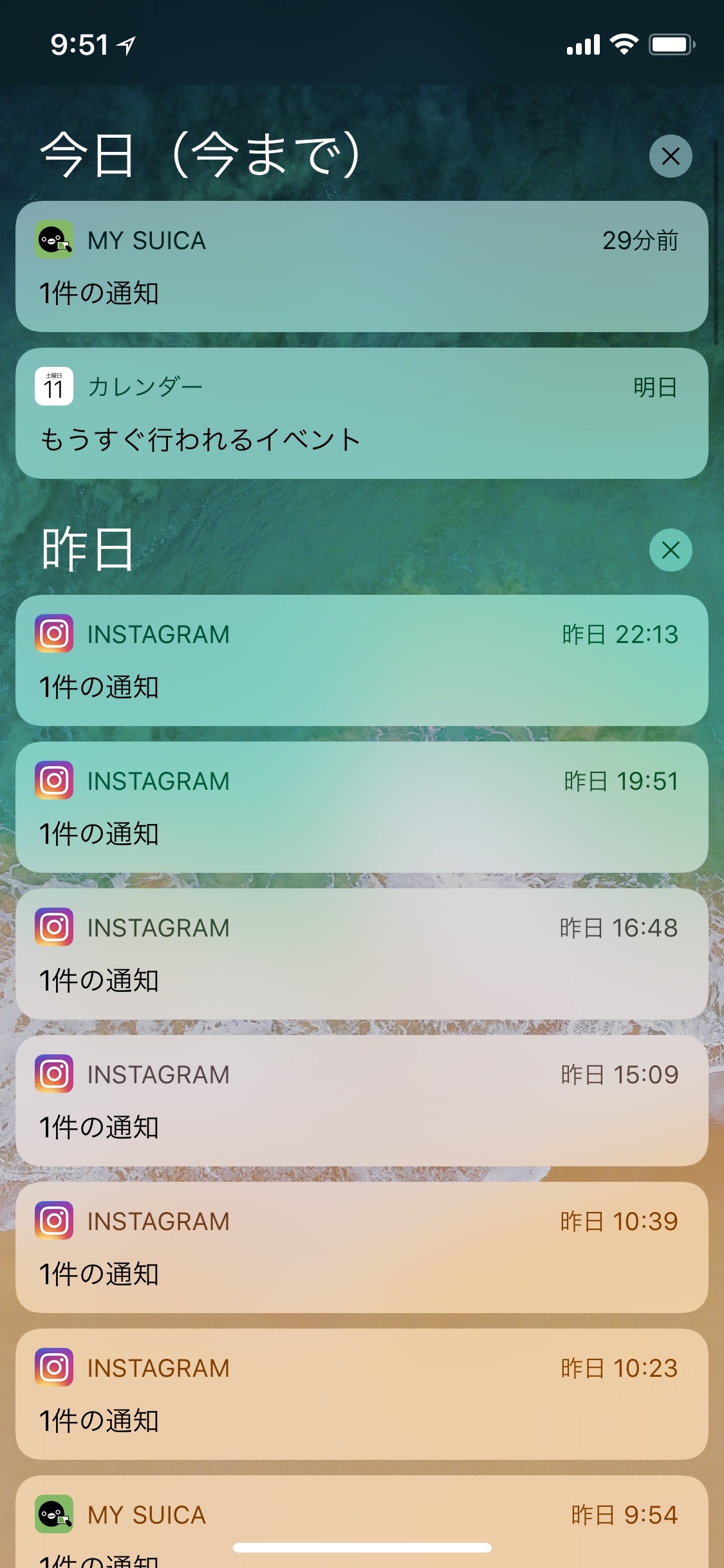724x1568 pixels.
Task: Clear yesterday's (昨日) notifications with the X button
Action: 670,550
